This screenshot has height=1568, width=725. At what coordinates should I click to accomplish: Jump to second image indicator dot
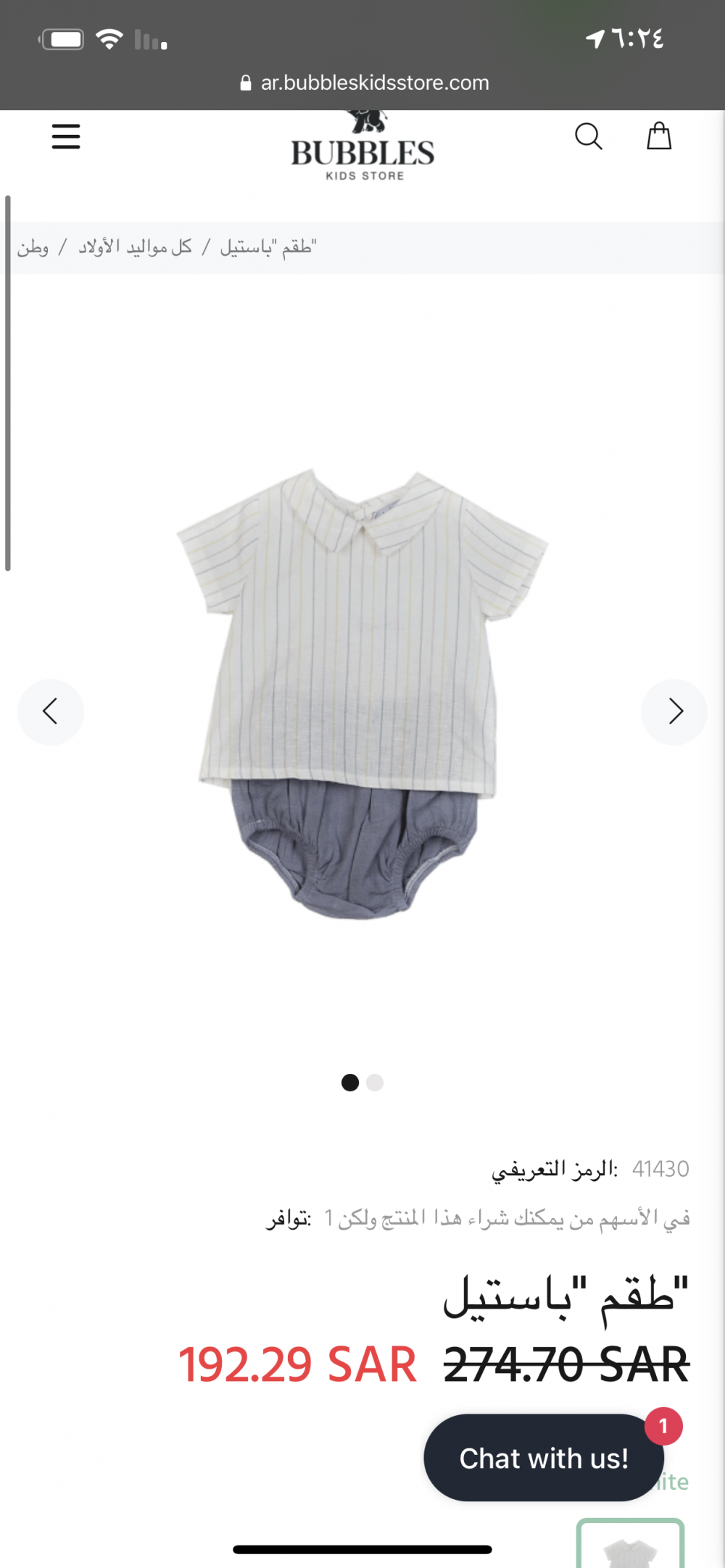tap(375, 1083)
